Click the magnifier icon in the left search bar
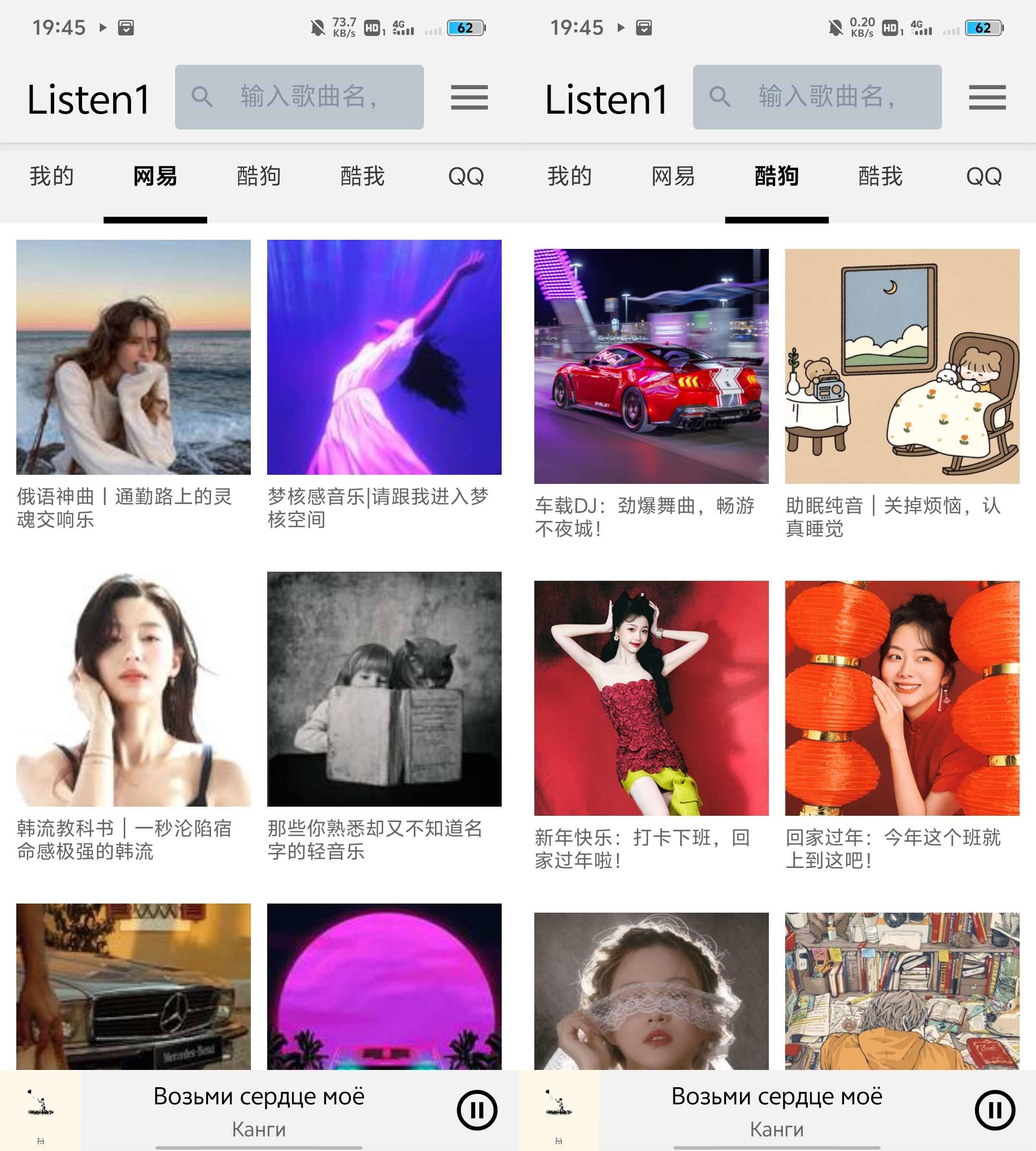 pyautogui.click(x=203, y=97)
